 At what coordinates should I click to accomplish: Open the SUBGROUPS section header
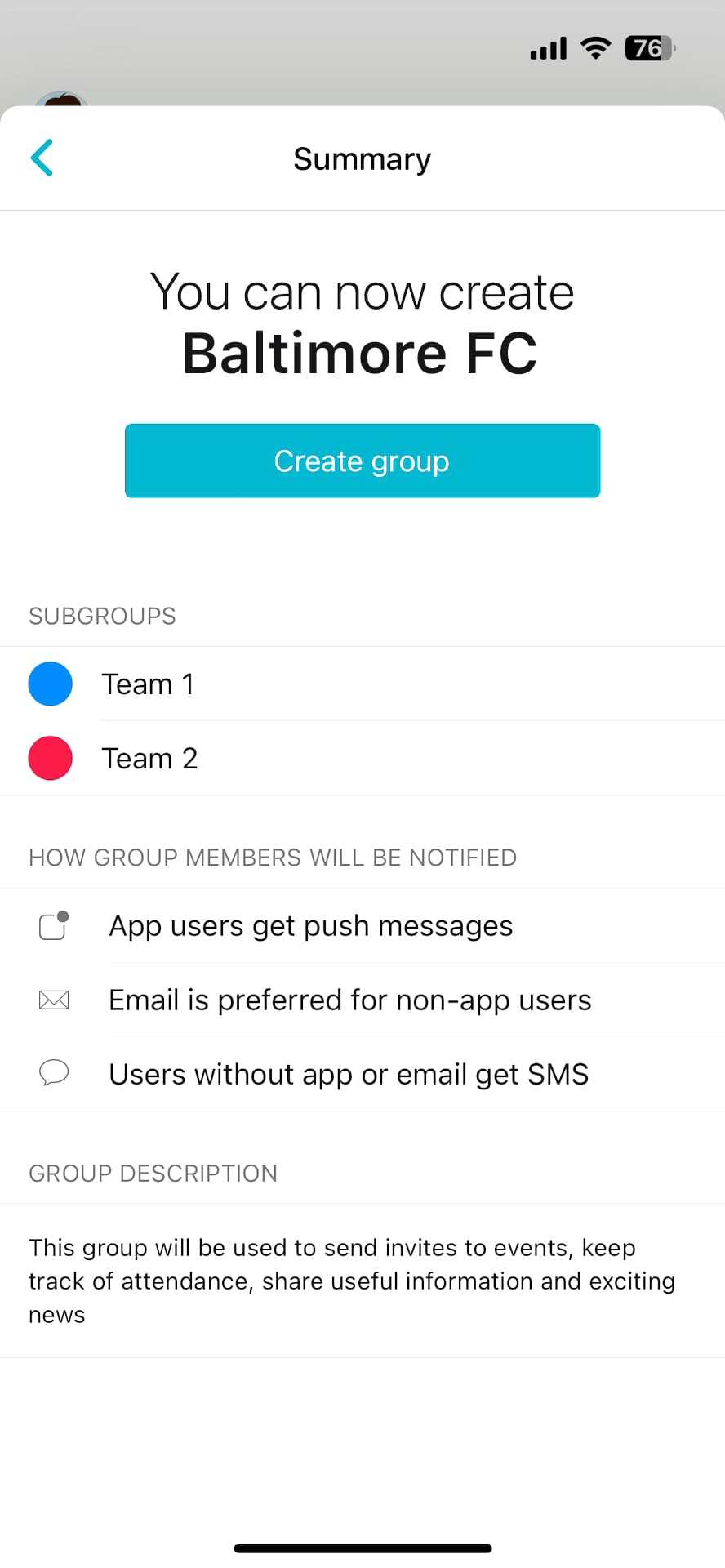click(102, 616)
